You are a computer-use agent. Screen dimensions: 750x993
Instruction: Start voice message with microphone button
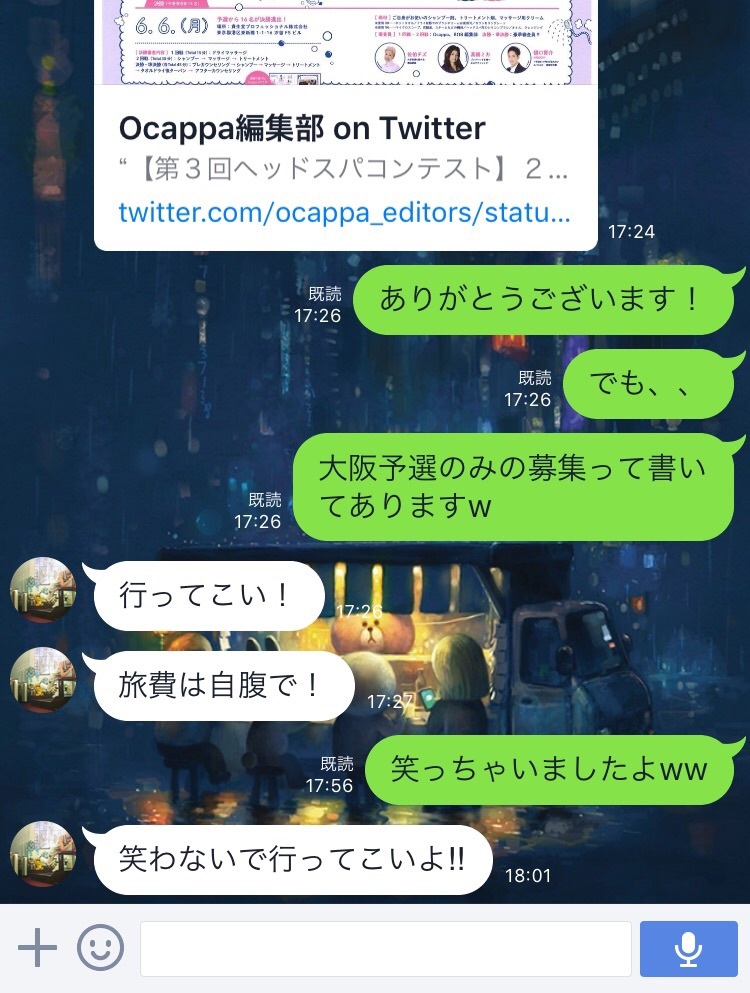click(x=688, y=948)
